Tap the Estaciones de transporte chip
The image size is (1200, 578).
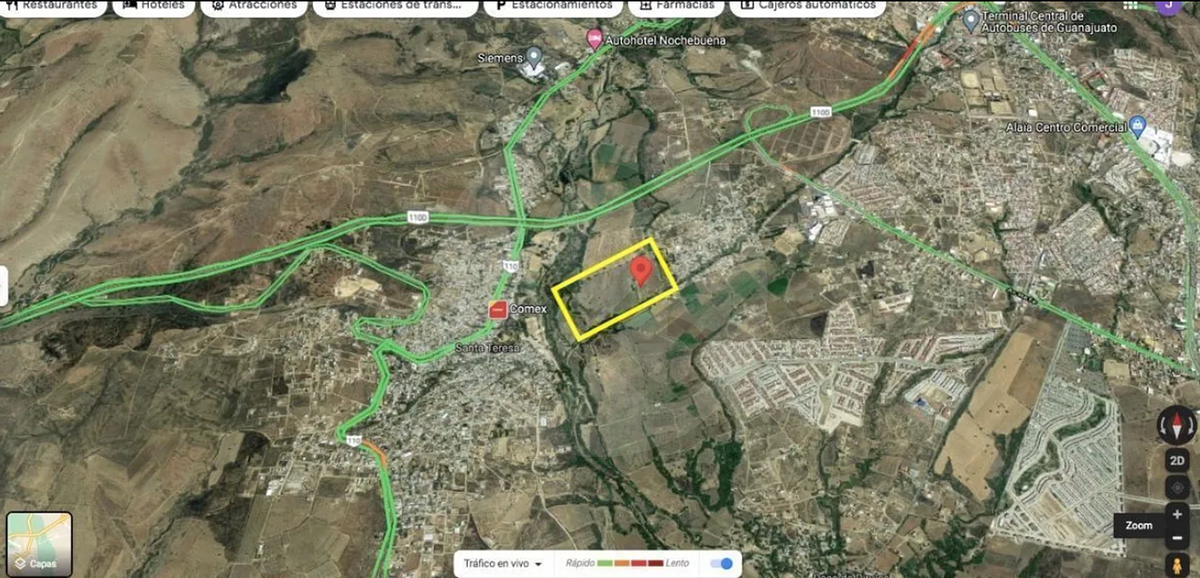pos(395,6)
